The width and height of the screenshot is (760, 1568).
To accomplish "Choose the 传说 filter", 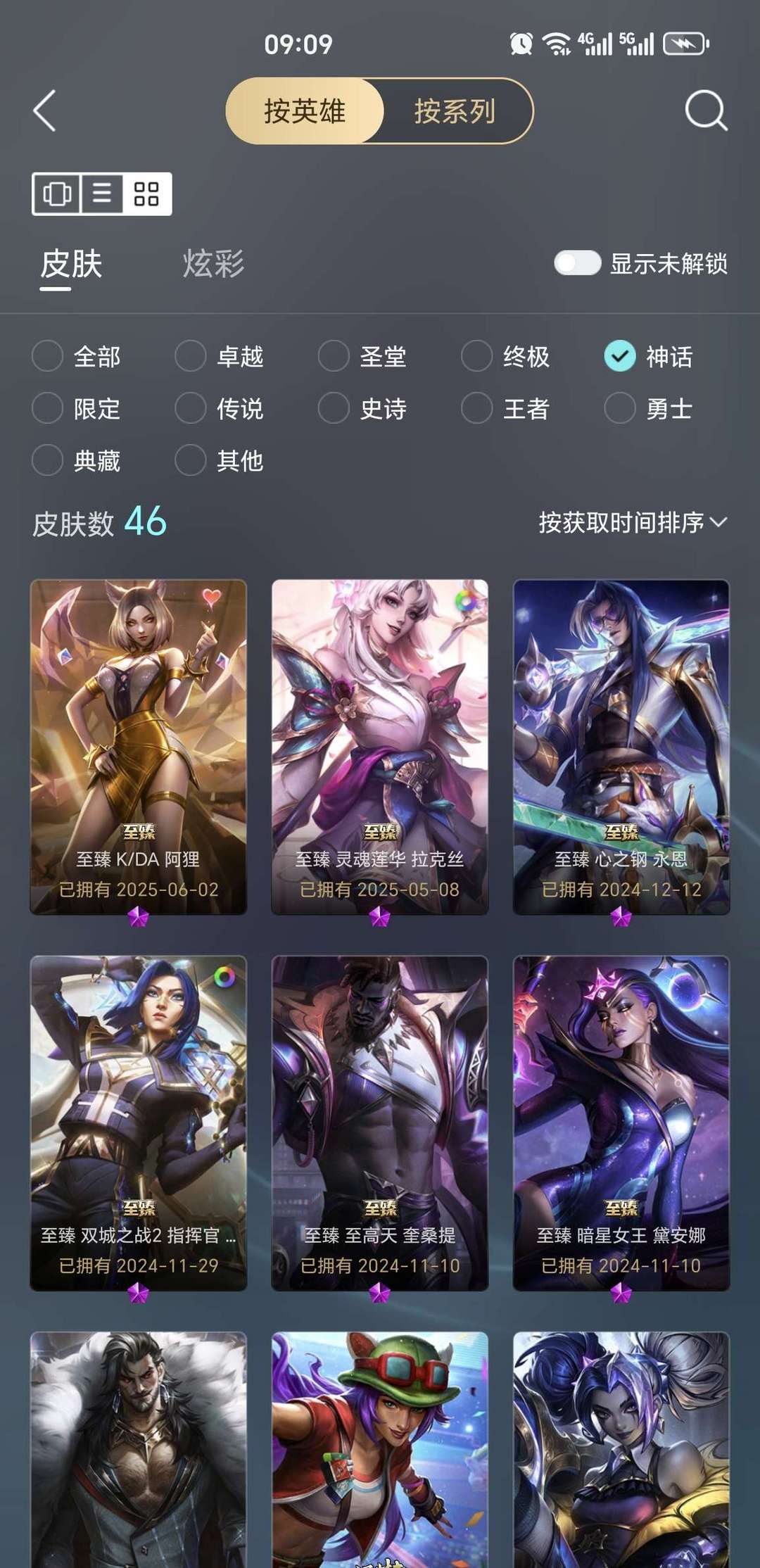I will point(220,408).
